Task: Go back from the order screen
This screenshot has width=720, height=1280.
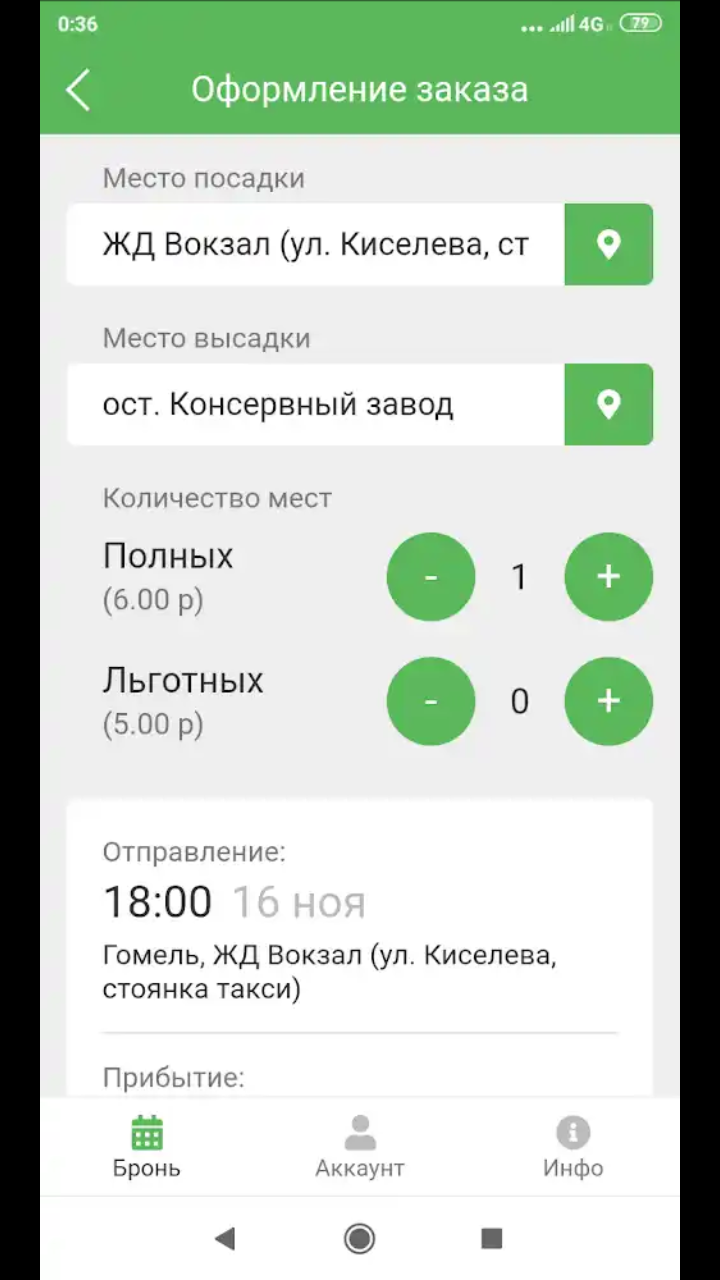Action: (x=78, y=90)
